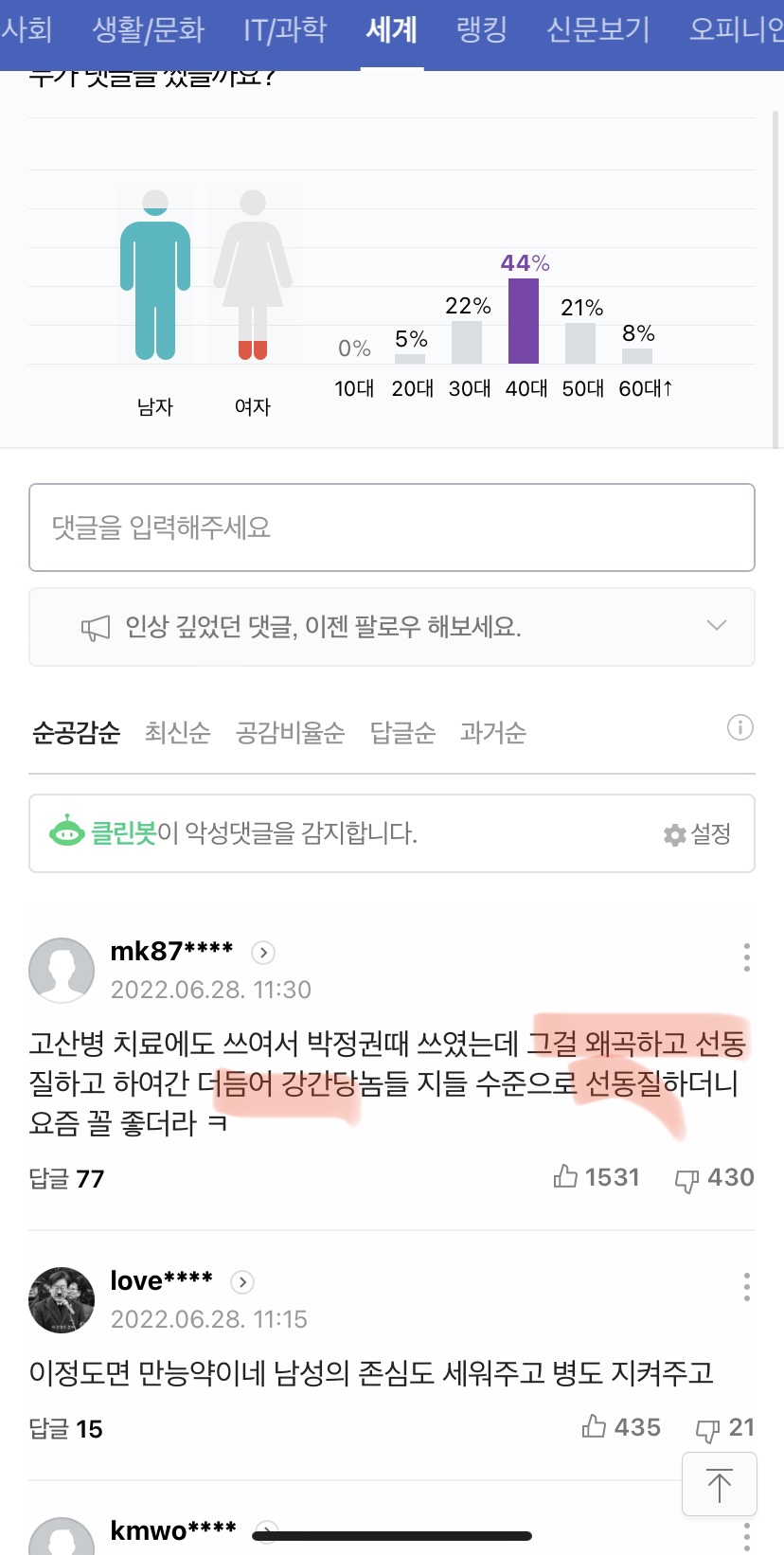The image size is (784, 1555).
Task: Sort comments by 과거순
Action: pyautogui.click(x=492, y=732)
